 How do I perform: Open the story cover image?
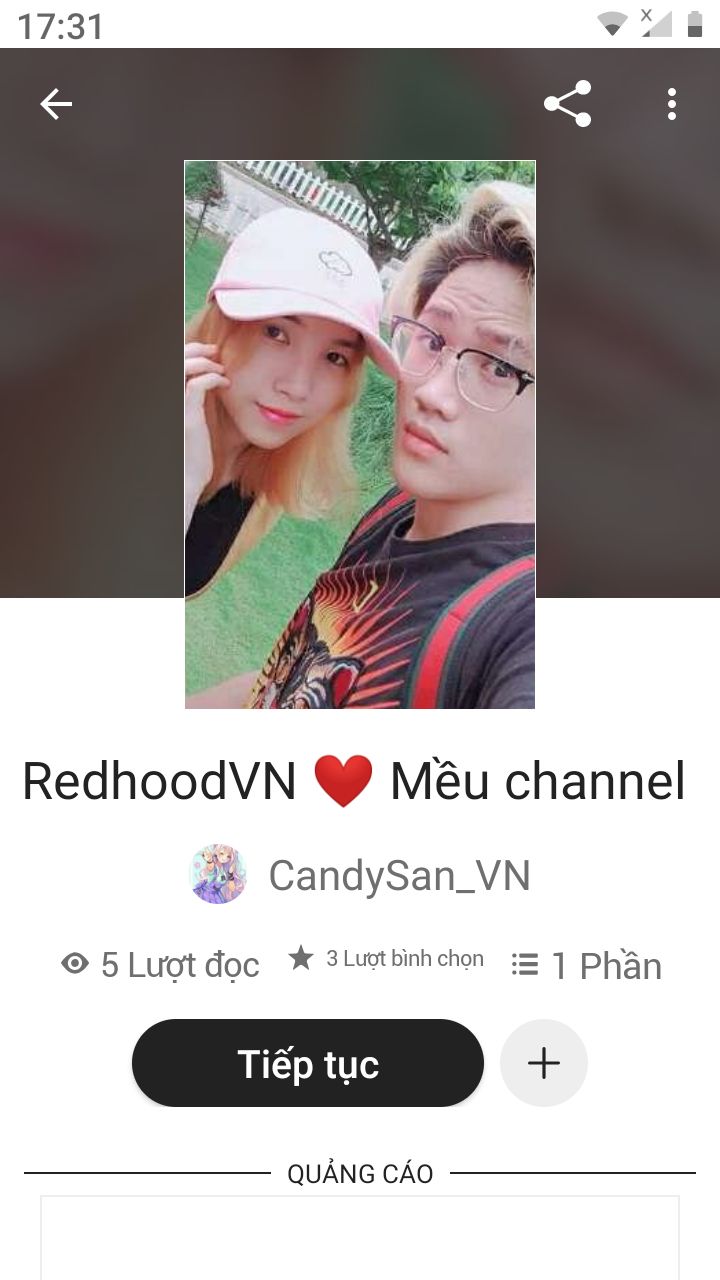tap(360, 434)
